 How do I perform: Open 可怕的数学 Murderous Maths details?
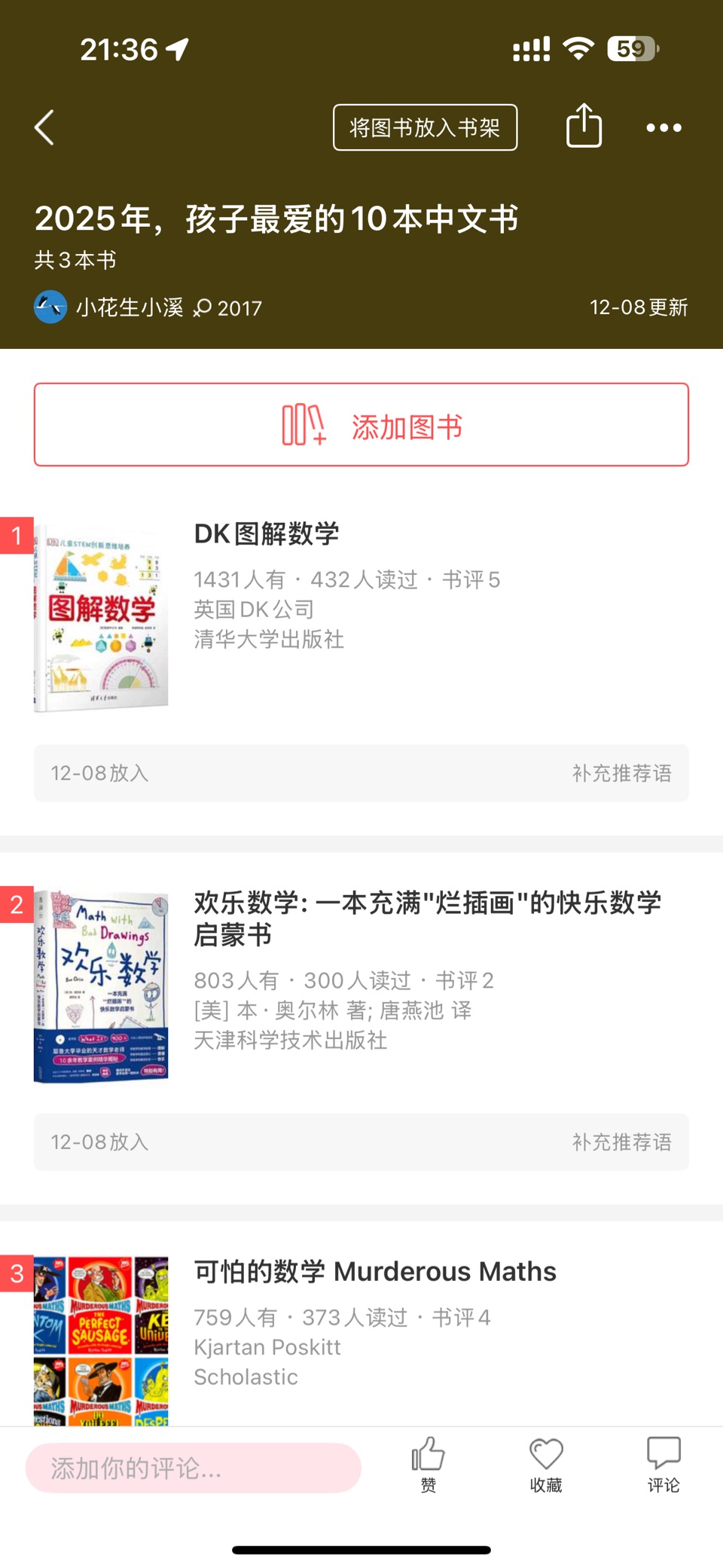tap(375, 1272)
